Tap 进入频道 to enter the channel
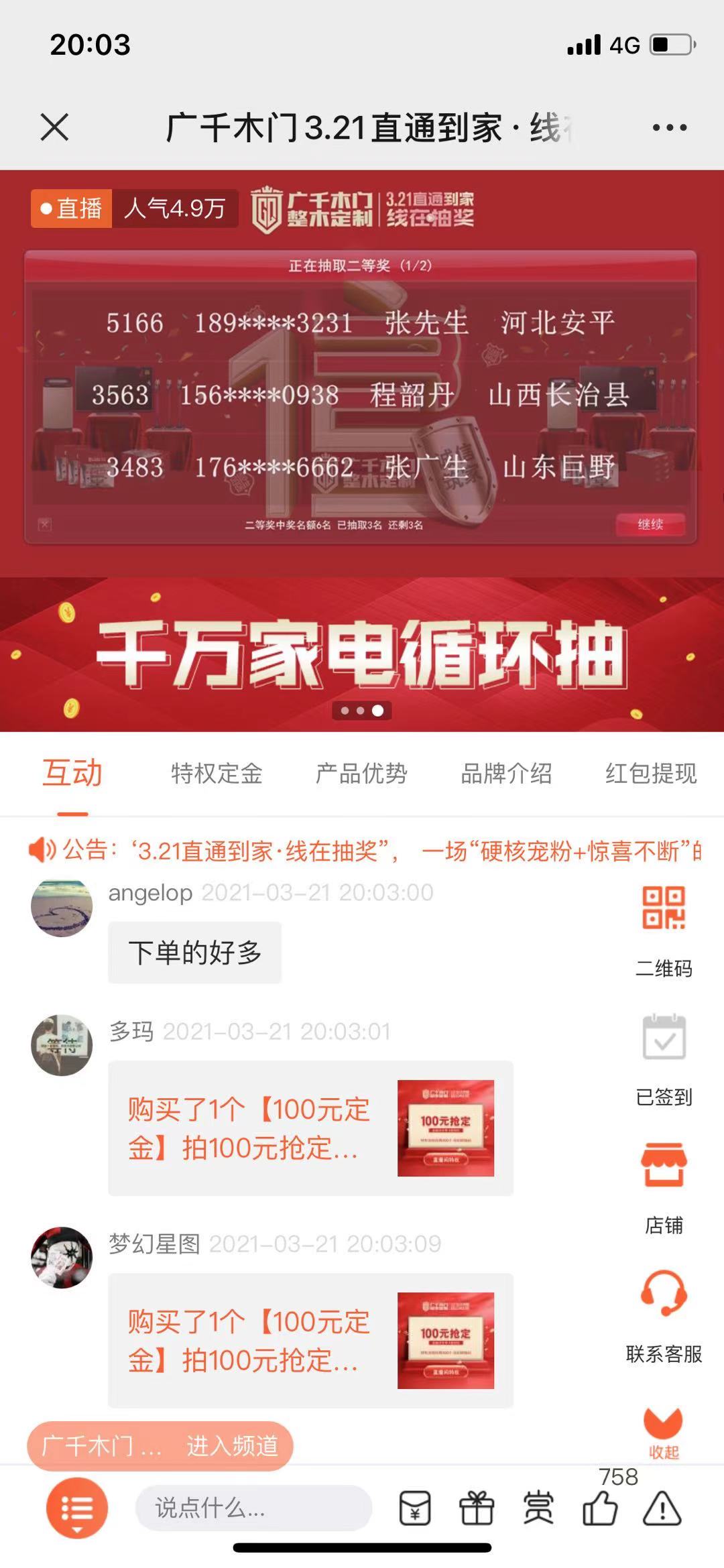 click(232, 1445)
